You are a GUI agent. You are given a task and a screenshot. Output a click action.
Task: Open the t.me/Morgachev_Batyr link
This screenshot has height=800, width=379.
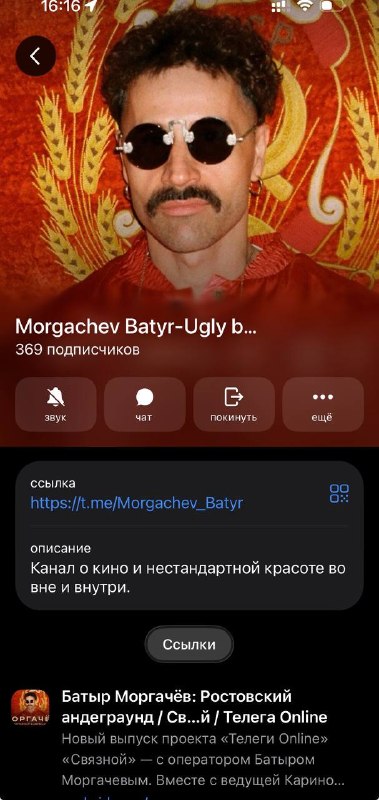pos(137,503)
